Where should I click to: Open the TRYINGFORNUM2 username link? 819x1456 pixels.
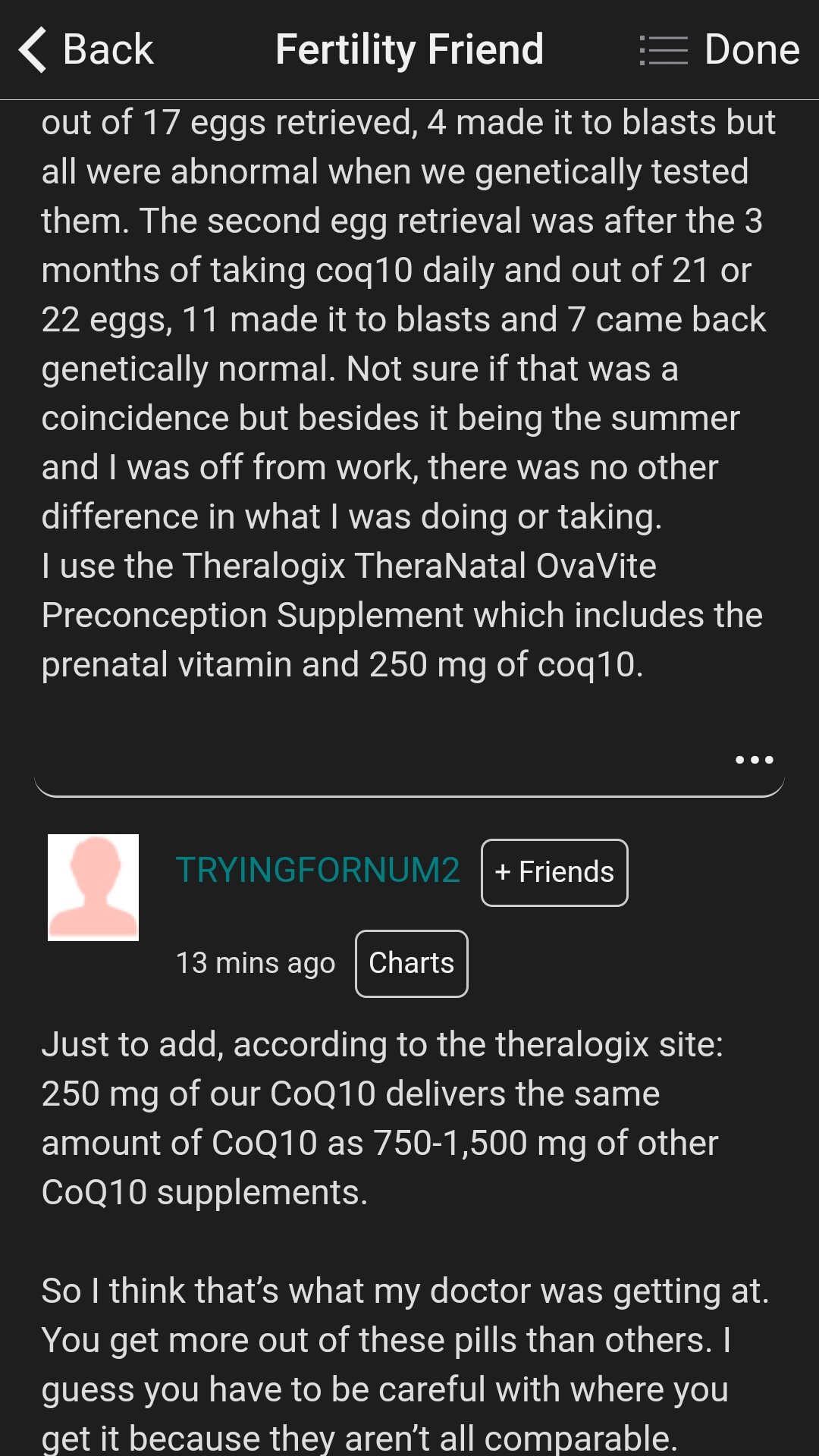tap(318, 871)
